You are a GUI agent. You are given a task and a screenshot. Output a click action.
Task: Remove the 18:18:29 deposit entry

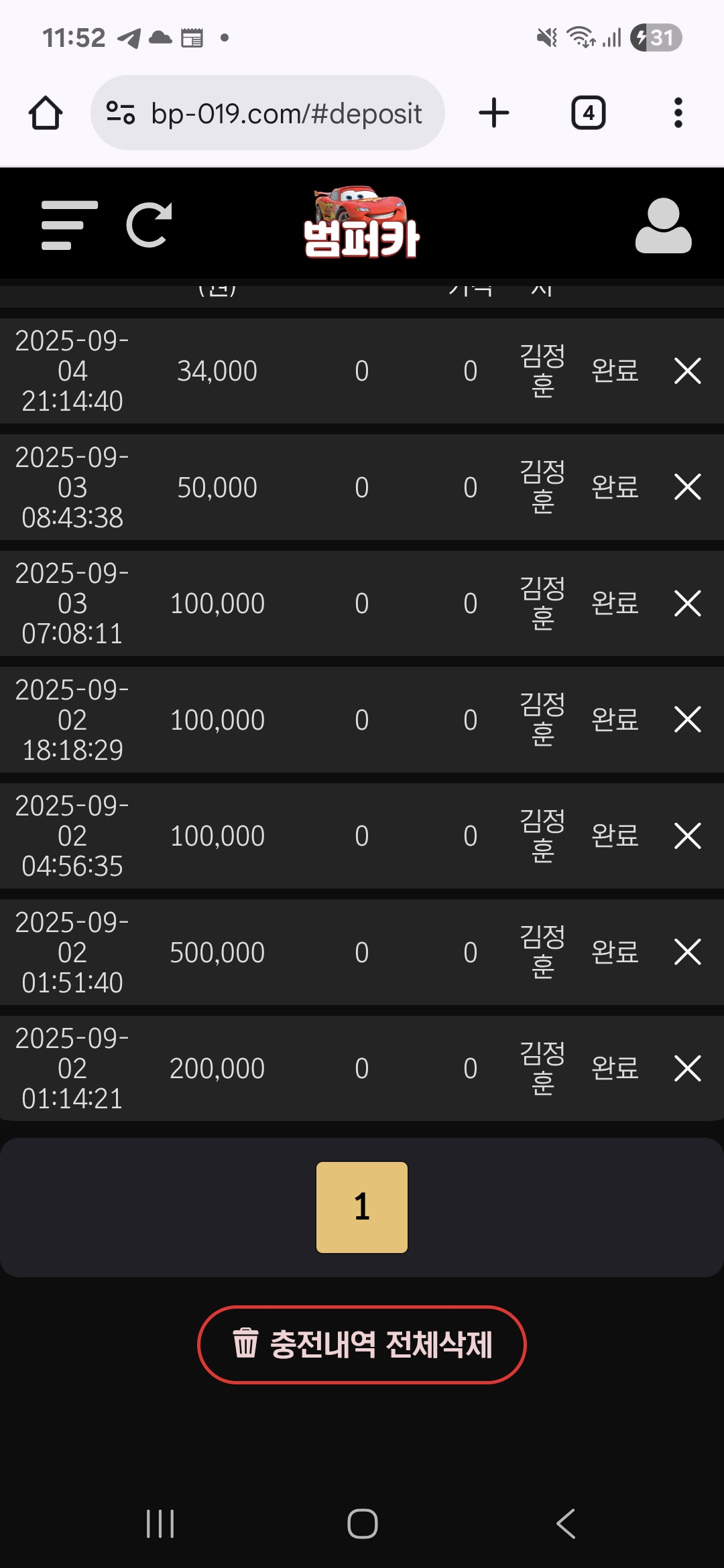pyautogui.click(x=688, y=720)
